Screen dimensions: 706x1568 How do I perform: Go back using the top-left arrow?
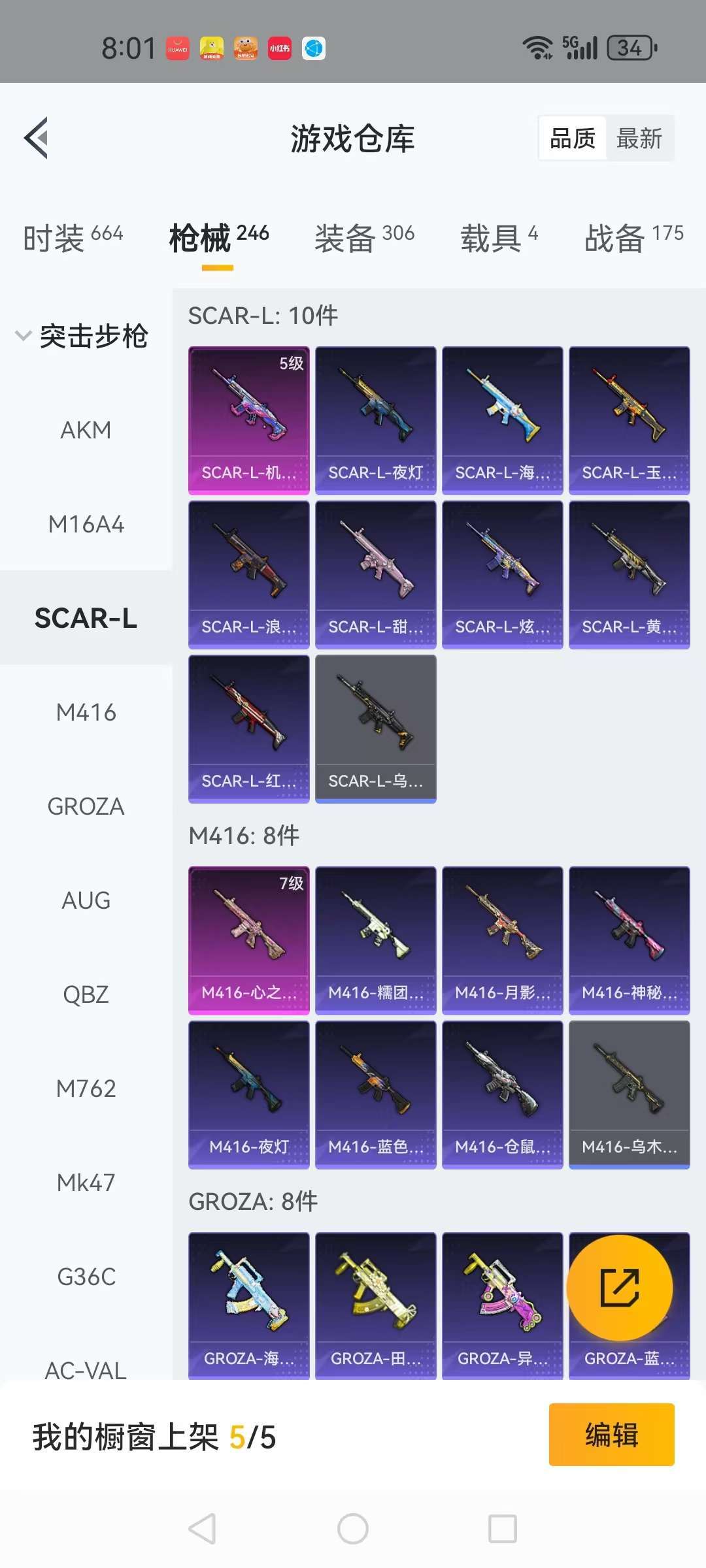[37, 138]
